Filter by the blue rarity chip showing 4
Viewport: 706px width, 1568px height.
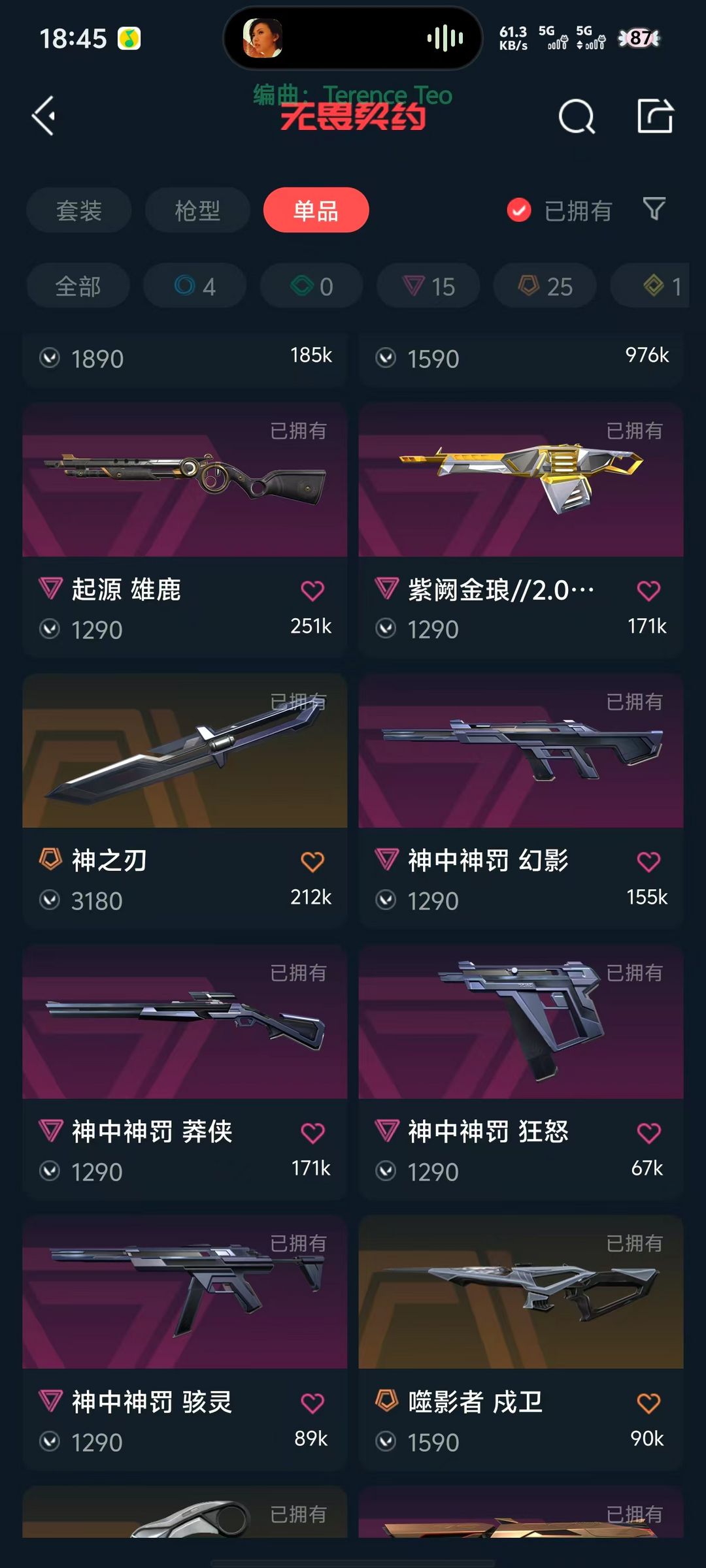pyautogui.click(x=195, y=286)
